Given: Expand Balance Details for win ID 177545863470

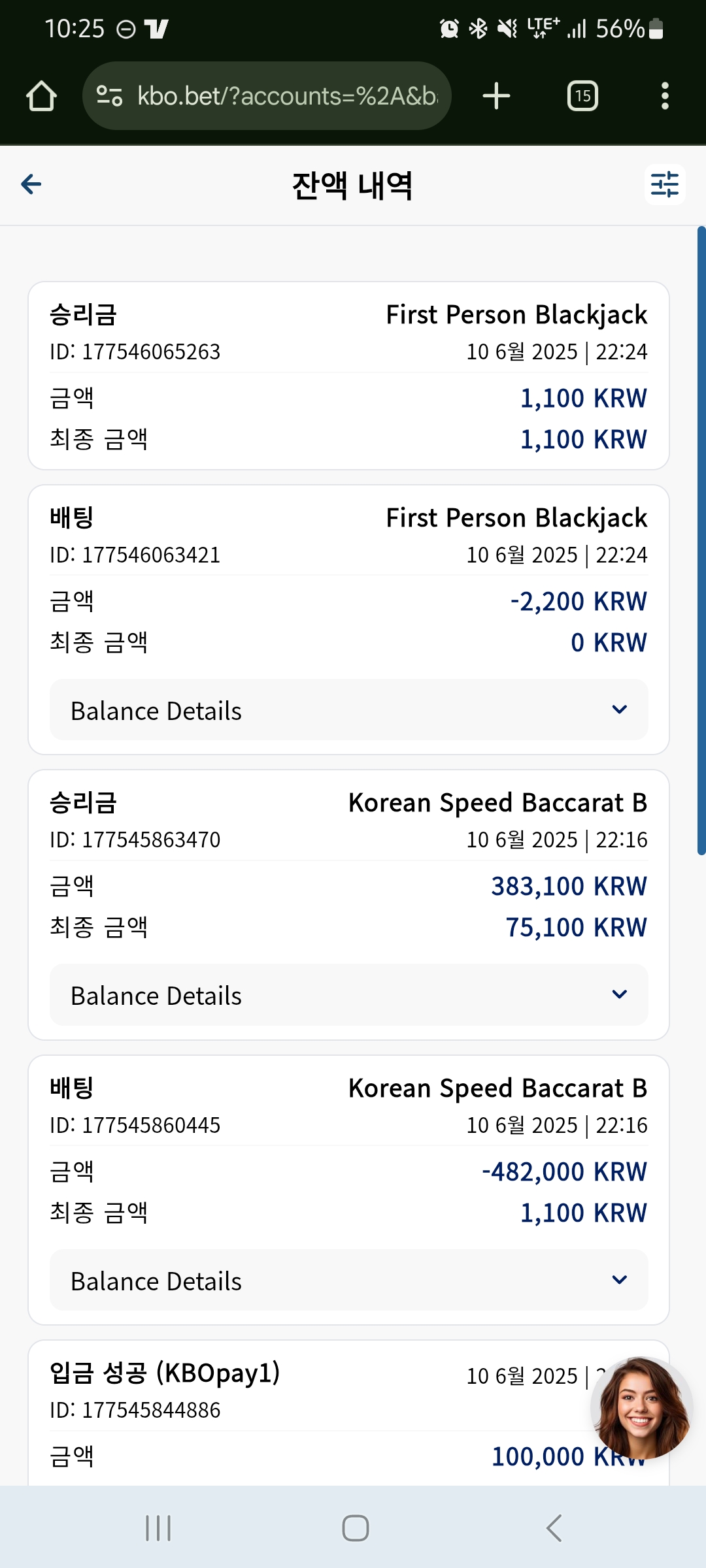Looking at the screenshot, I should click(x=349, y=995).
